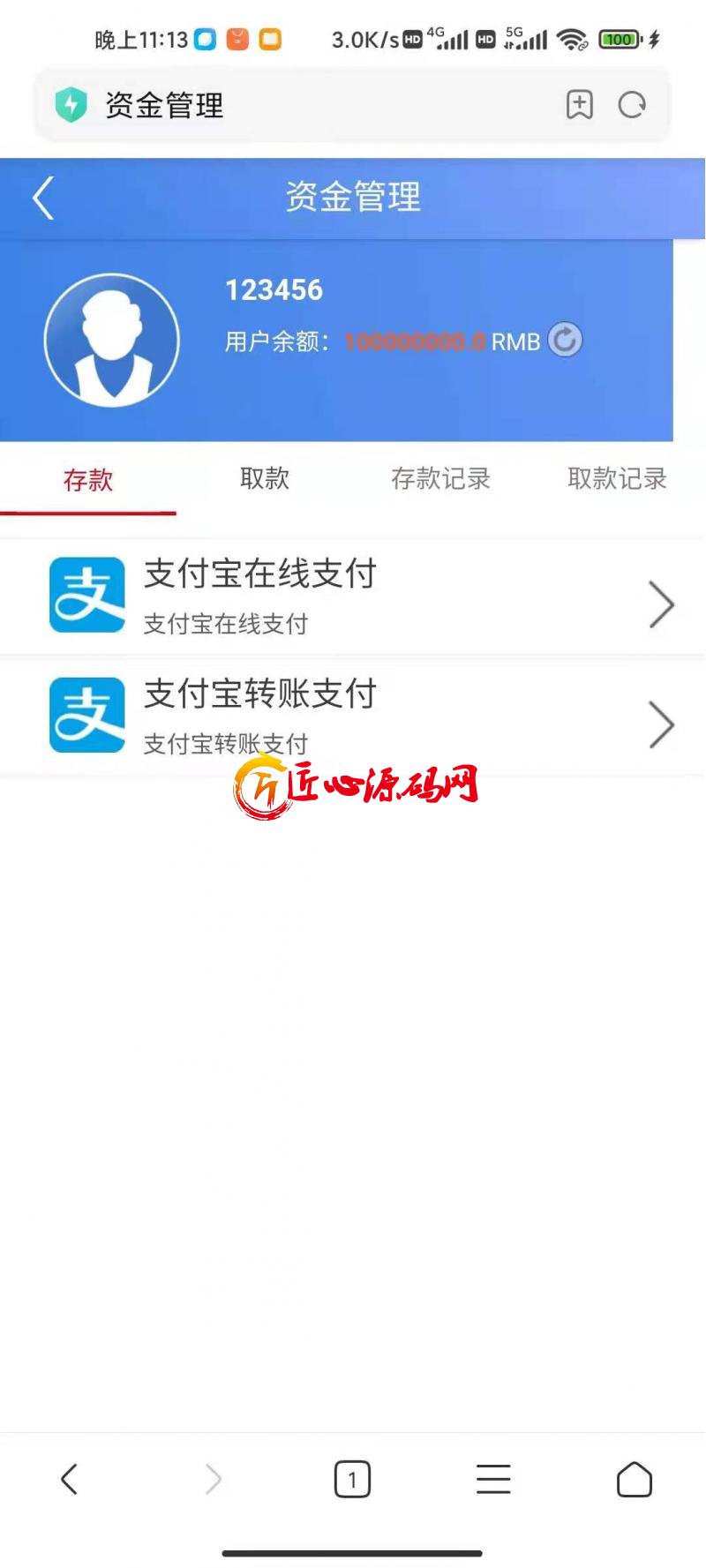This screenshot has width=706, height=1568.
Task: Tap the user avatar picture
Action: (x=112, y=340)
